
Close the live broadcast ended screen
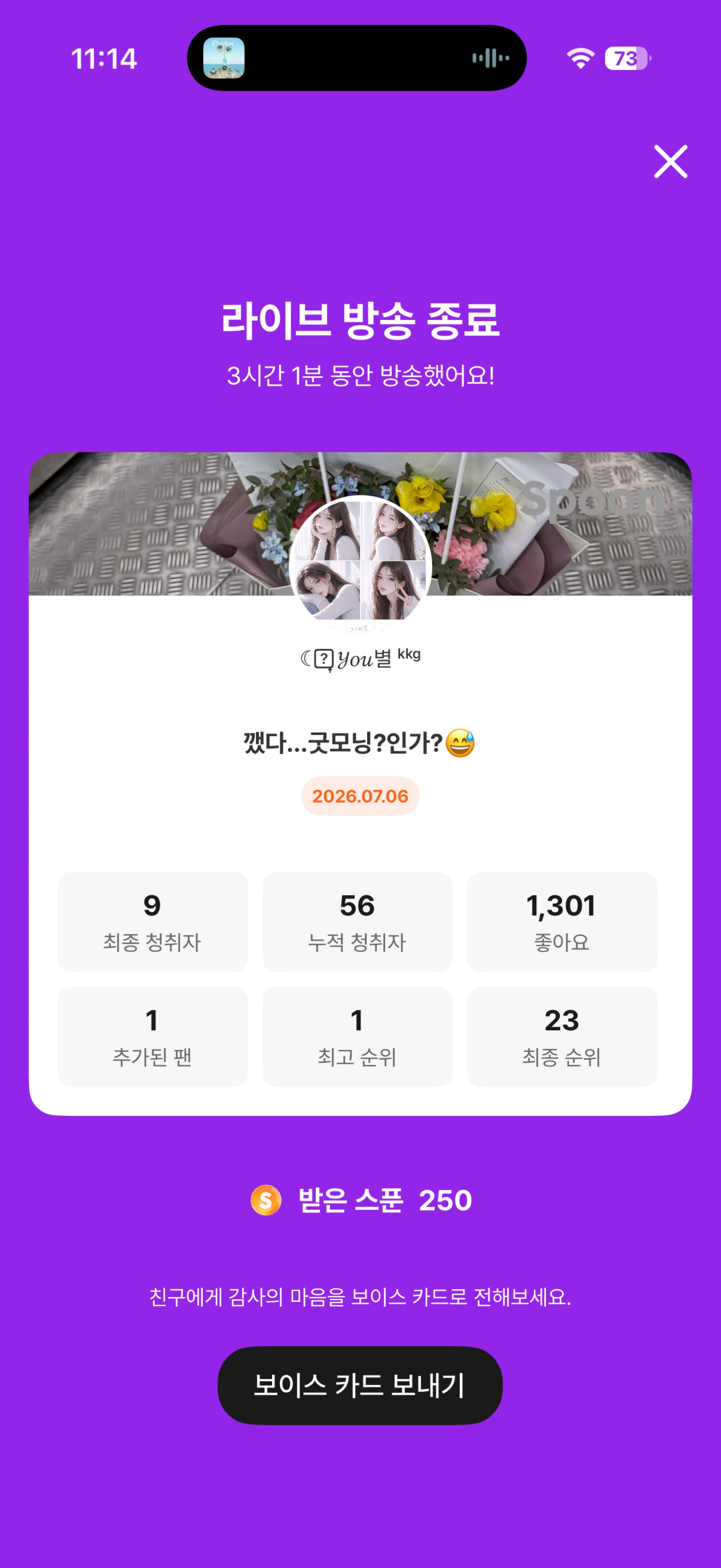[670, 161]
